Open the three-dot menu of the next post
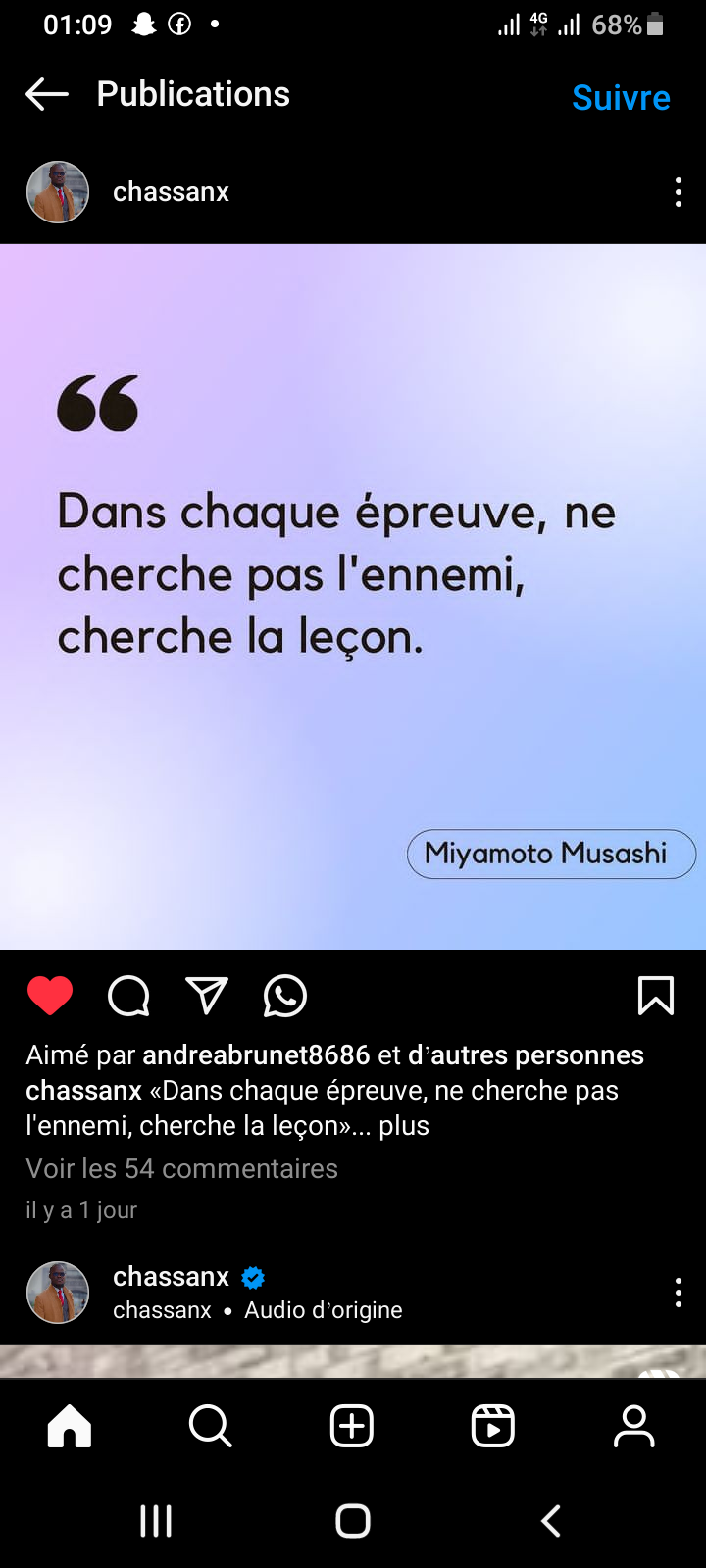 click(678, 1293)
